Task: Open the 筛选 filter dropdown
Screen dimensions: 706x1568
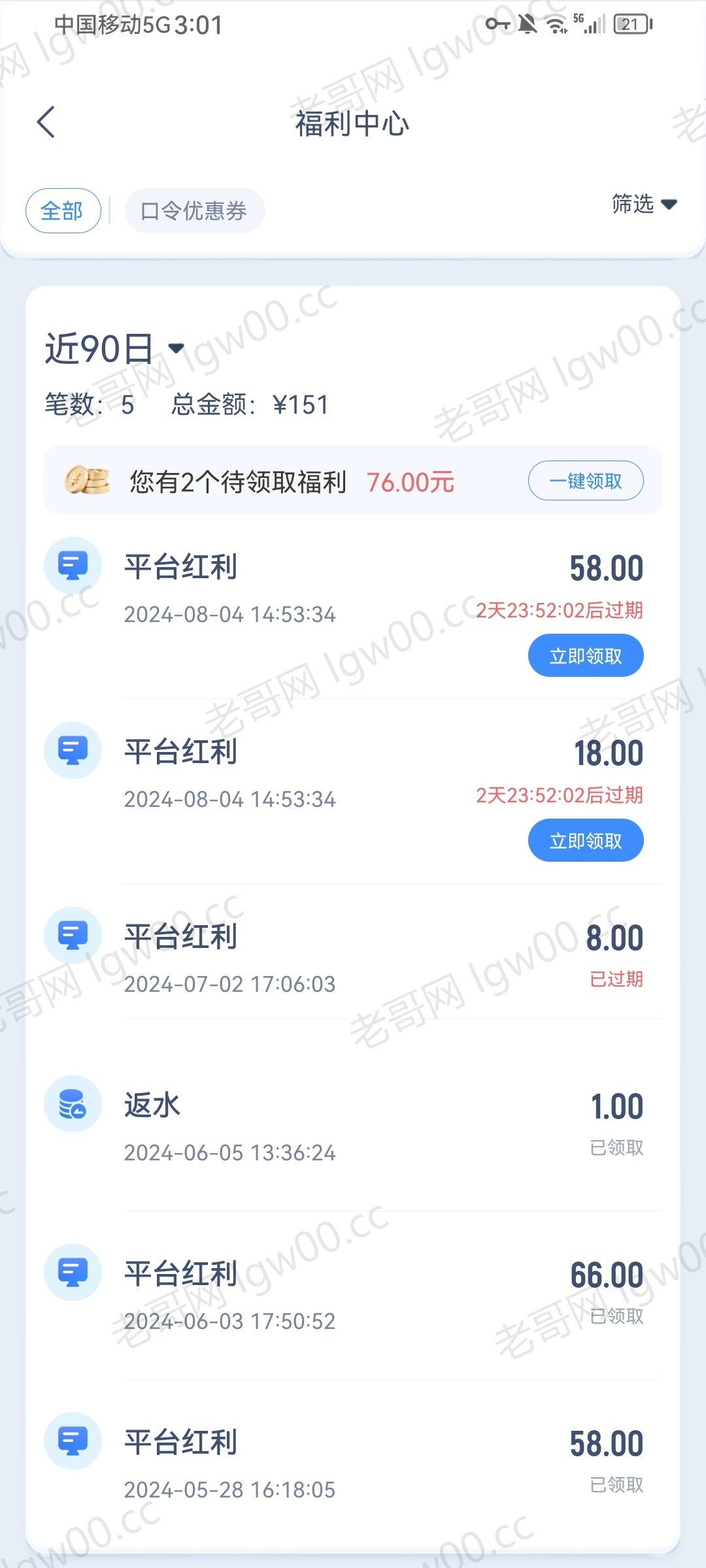Action: click(644, 204)
